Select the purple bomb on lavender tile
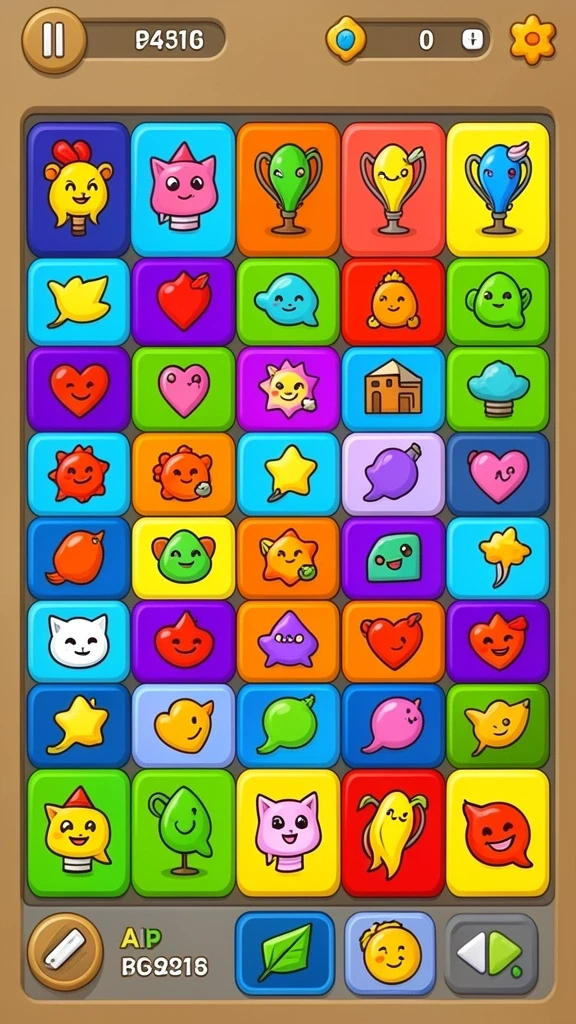This screenshot has height=1024, width=576. (x=393, y=473)
